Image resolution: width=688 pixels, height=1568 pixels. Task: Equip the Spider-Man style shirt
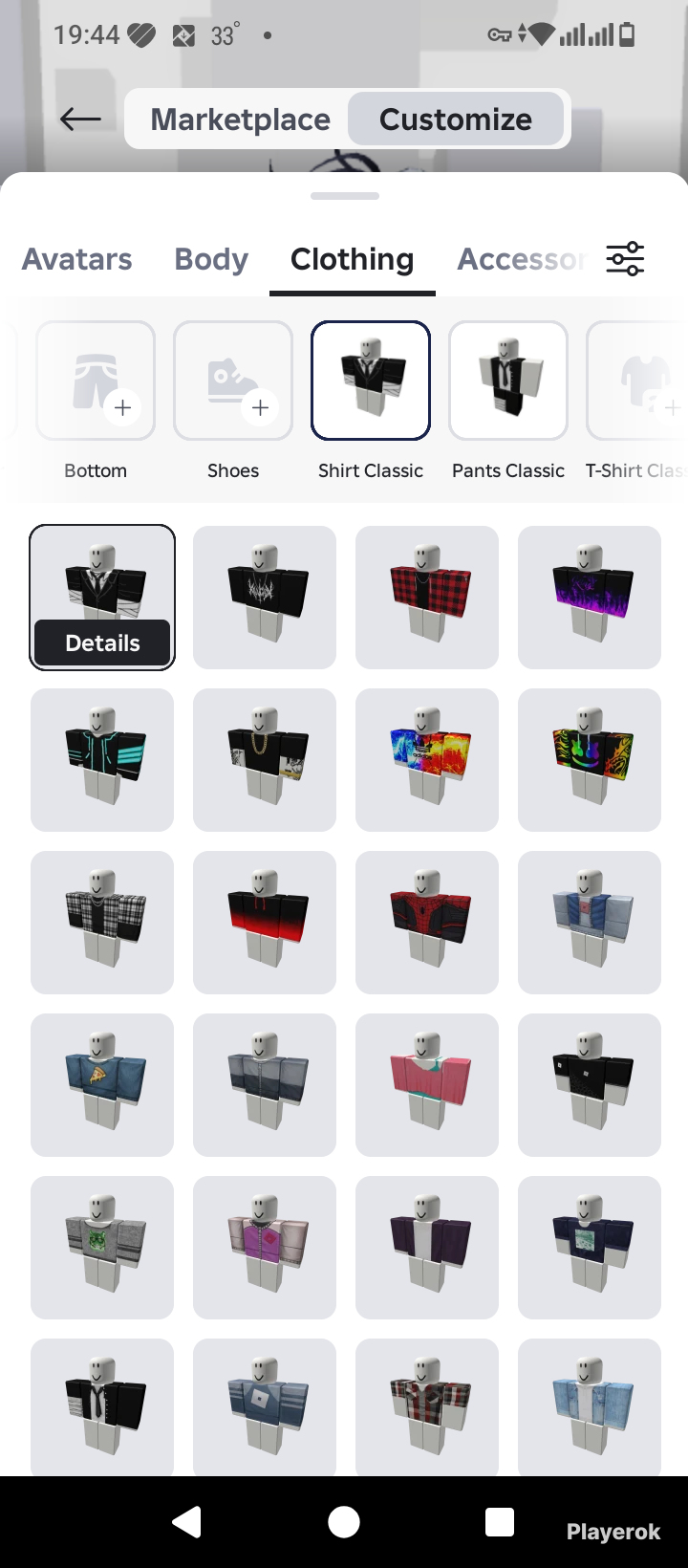(x=427, y=923)
